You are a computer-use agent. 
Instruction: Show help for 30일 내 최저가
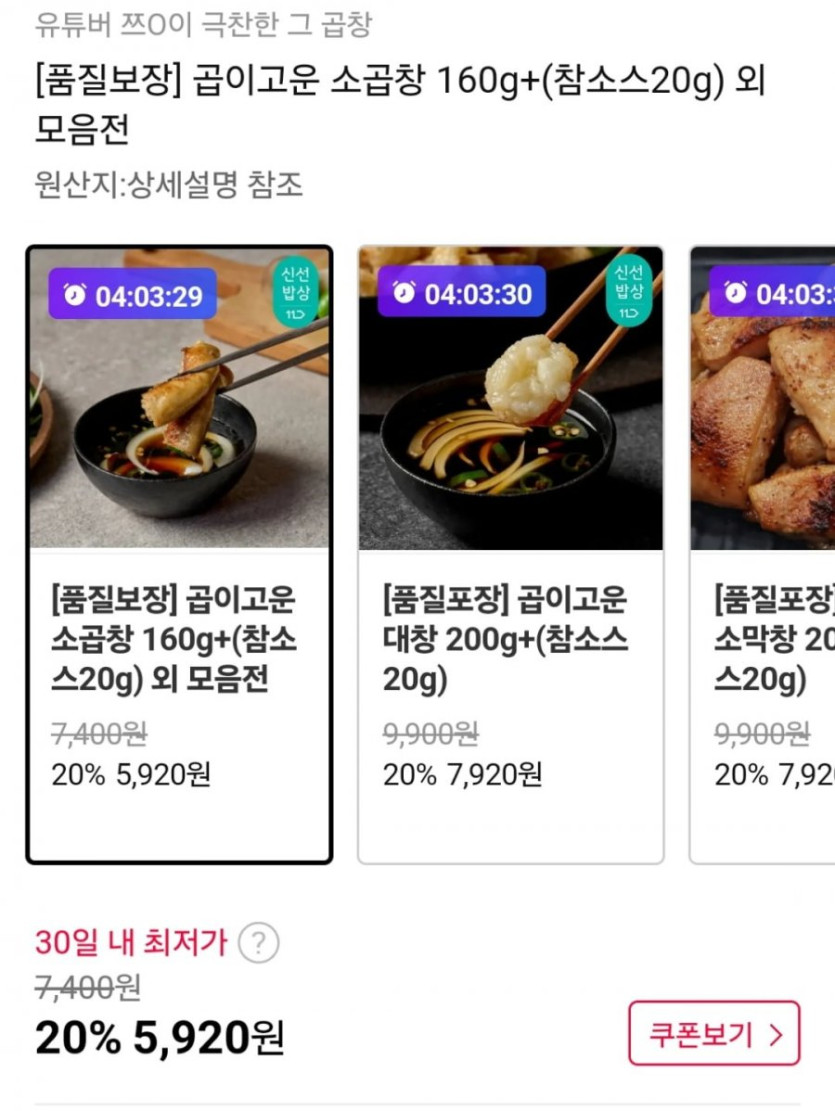coord(259,943)
